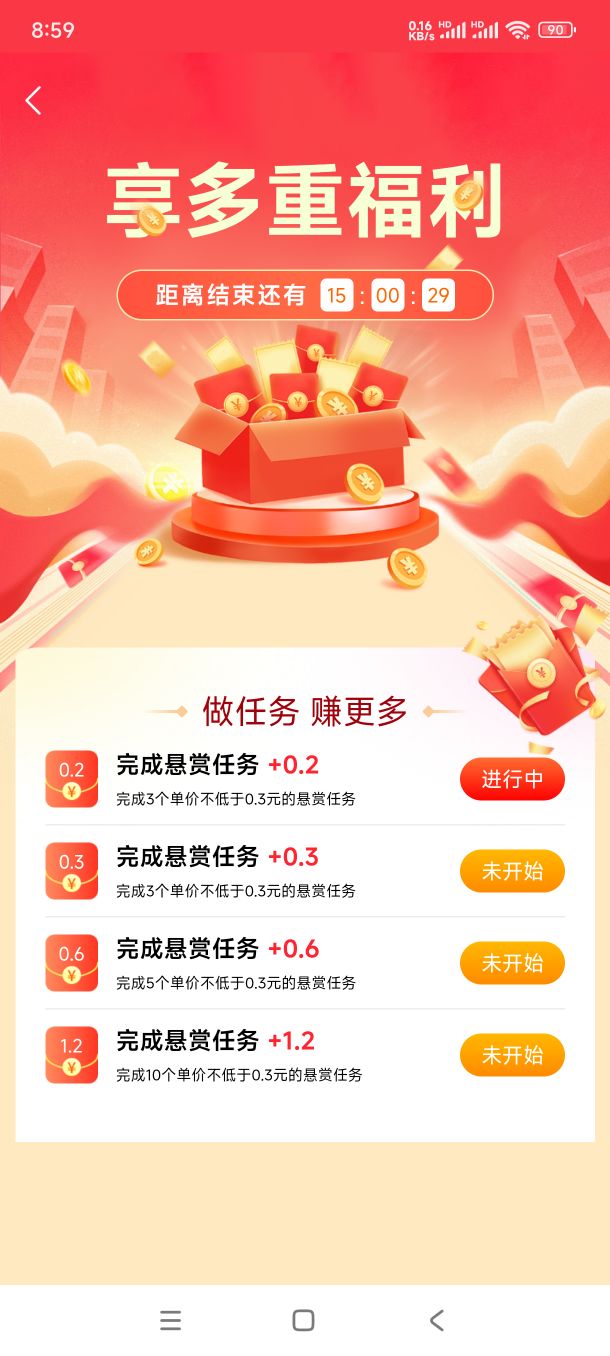Open recent apps from navigation bar

coord(171,1320)
